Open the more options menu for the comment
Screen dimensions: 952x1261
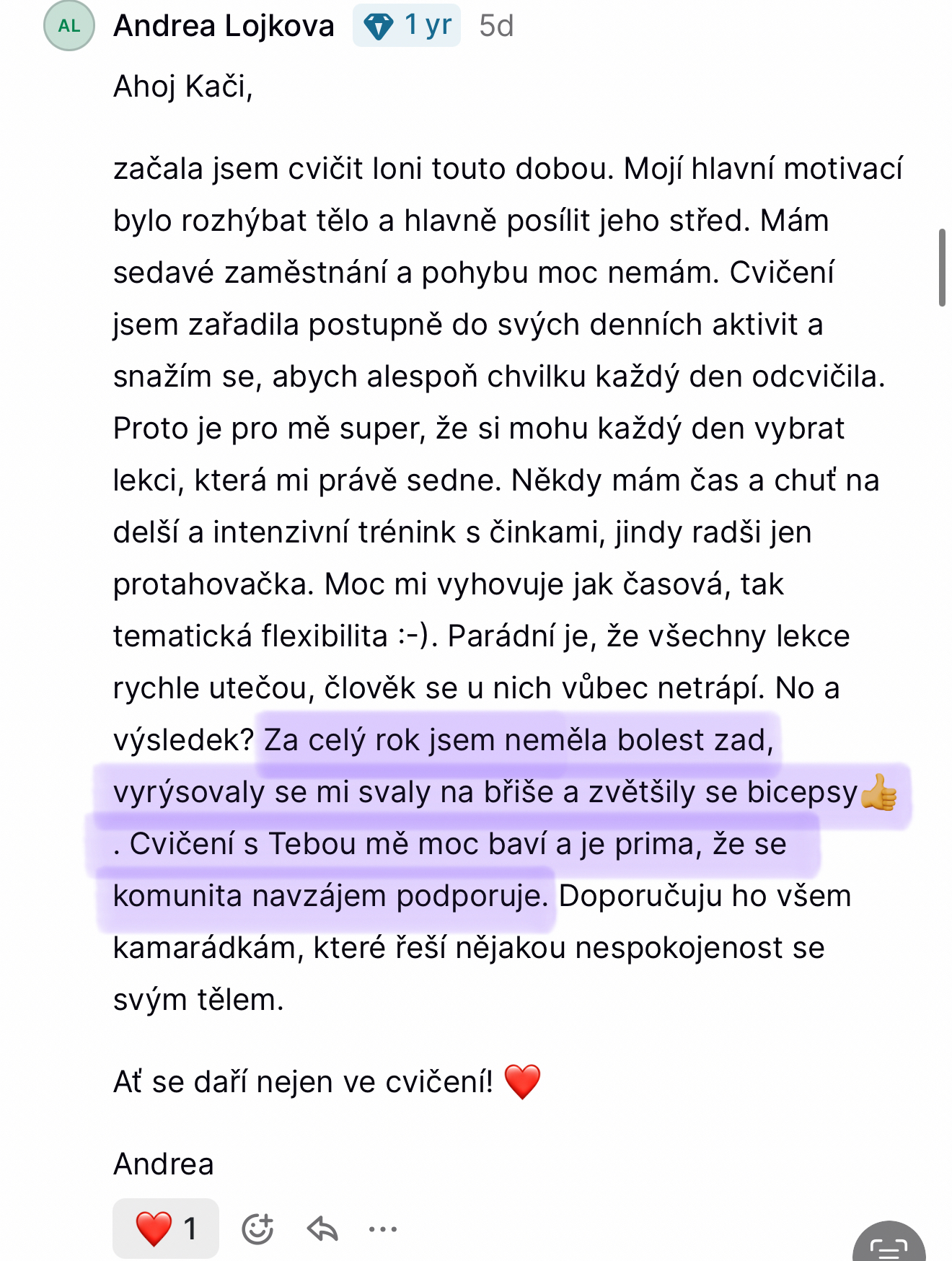click(382, 1229)
